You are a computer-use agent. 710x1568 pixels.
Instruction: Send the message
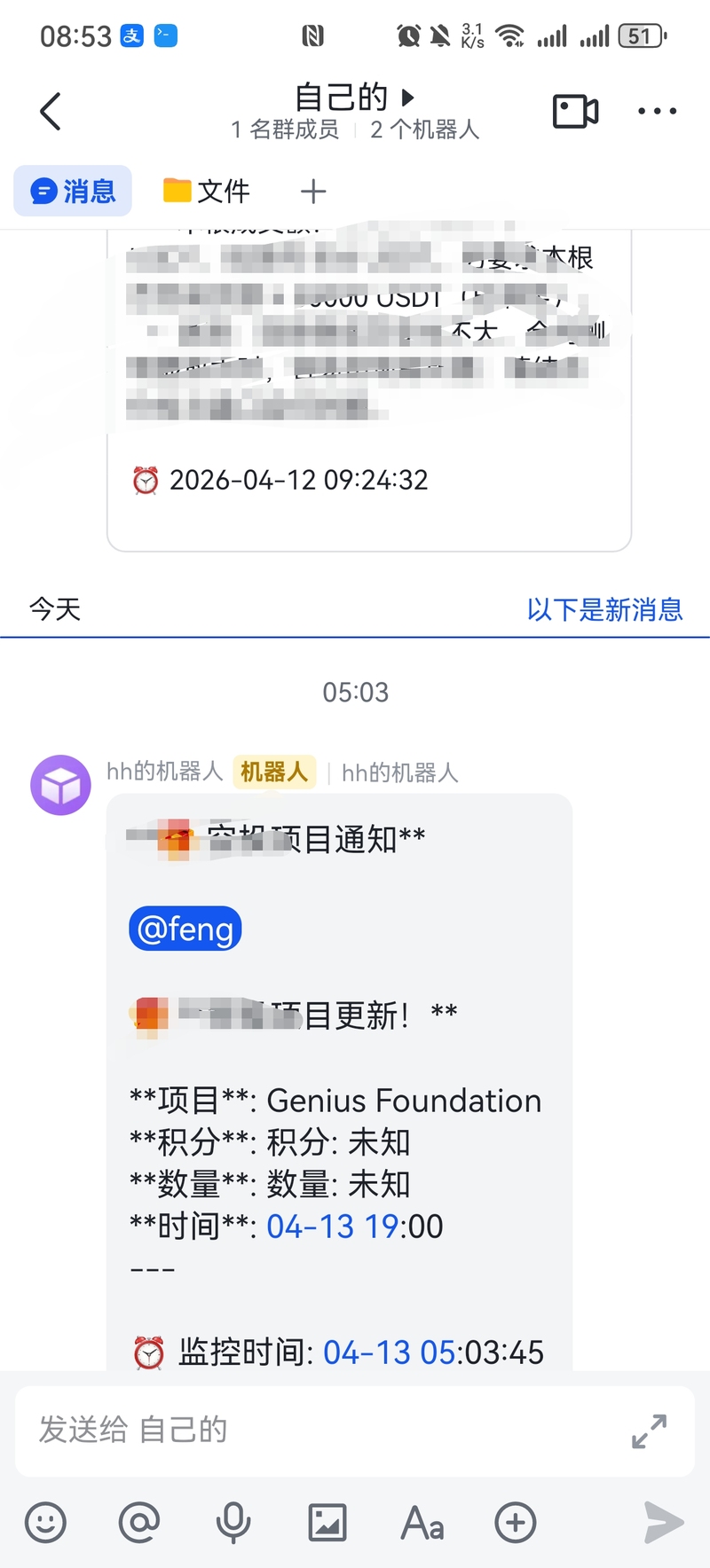[x=663, y=1523]
